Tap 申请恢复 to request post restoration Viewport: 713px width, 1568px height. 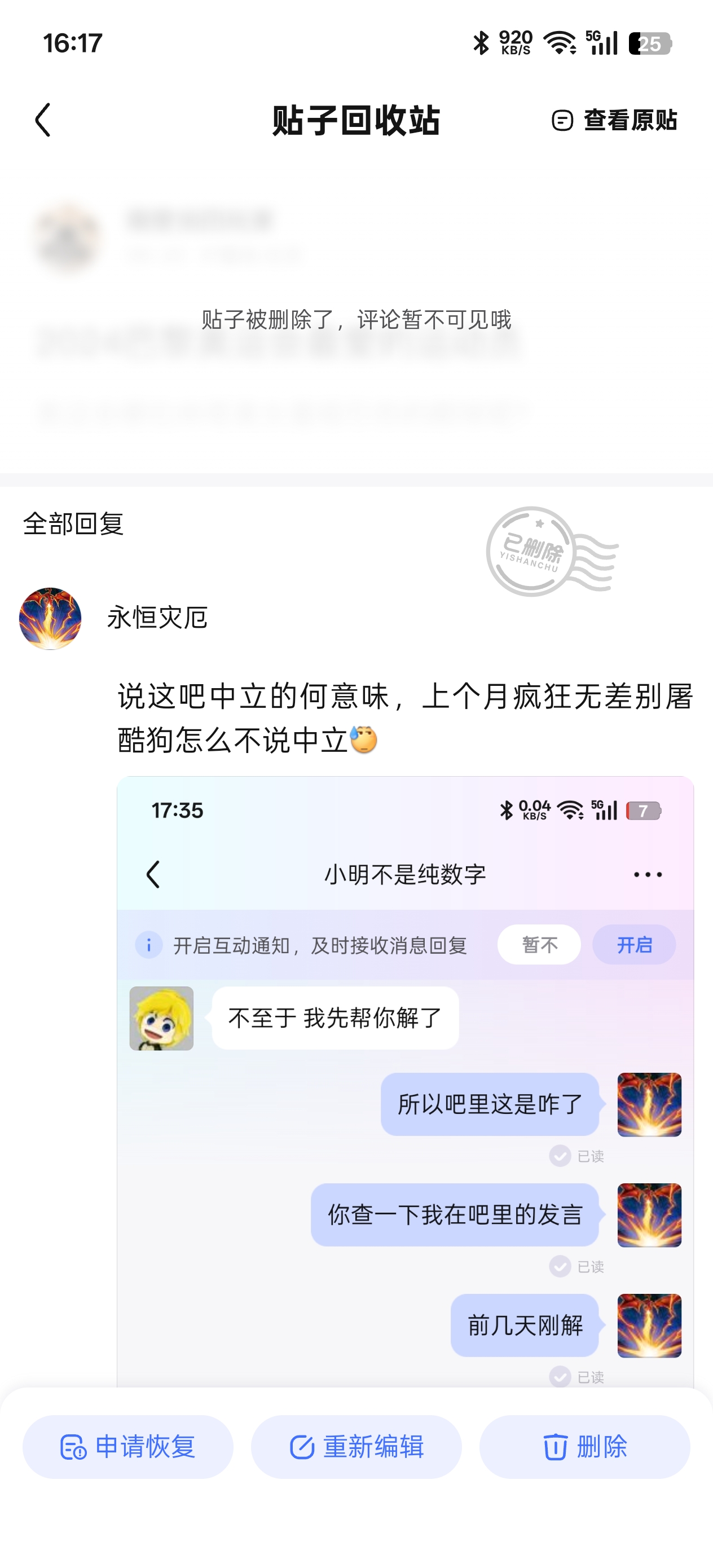[128, 1446]
